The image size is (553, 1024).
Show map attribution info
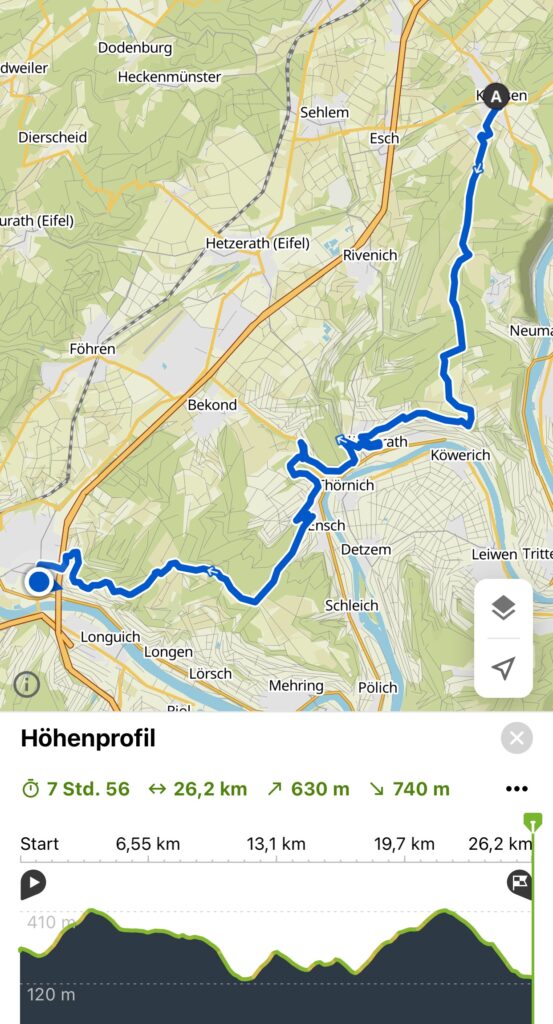pyautogui.click(x=27, y=684)
